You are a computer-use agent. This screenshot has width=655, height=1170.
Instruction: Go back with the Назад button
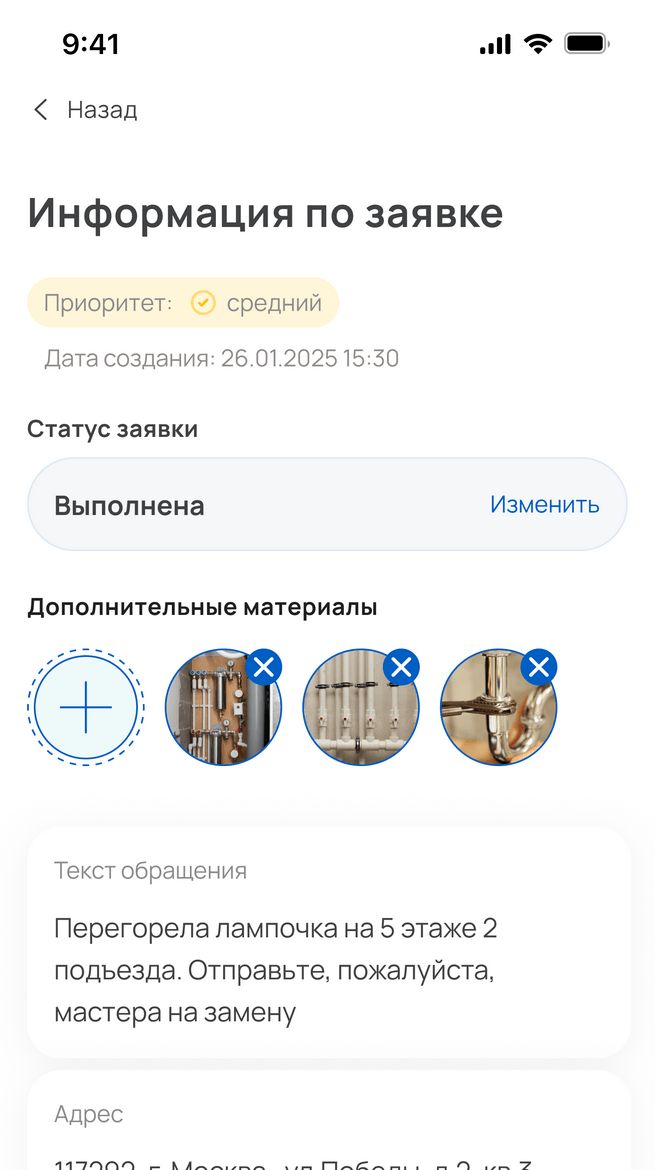[x=85, y=110]
